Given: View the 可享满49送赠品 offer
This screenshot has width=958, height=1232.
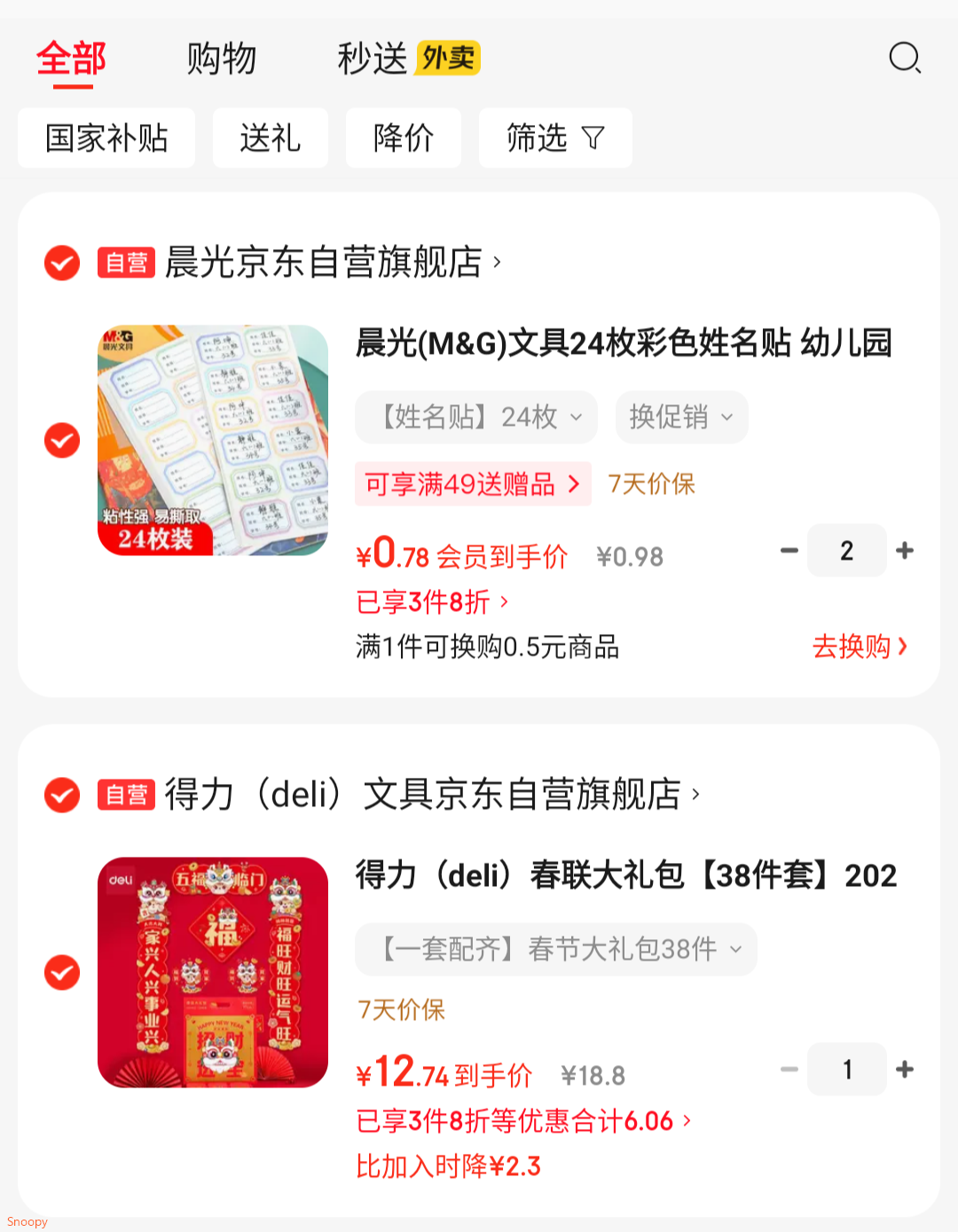Looking at the screenshot, I should 473,484.
